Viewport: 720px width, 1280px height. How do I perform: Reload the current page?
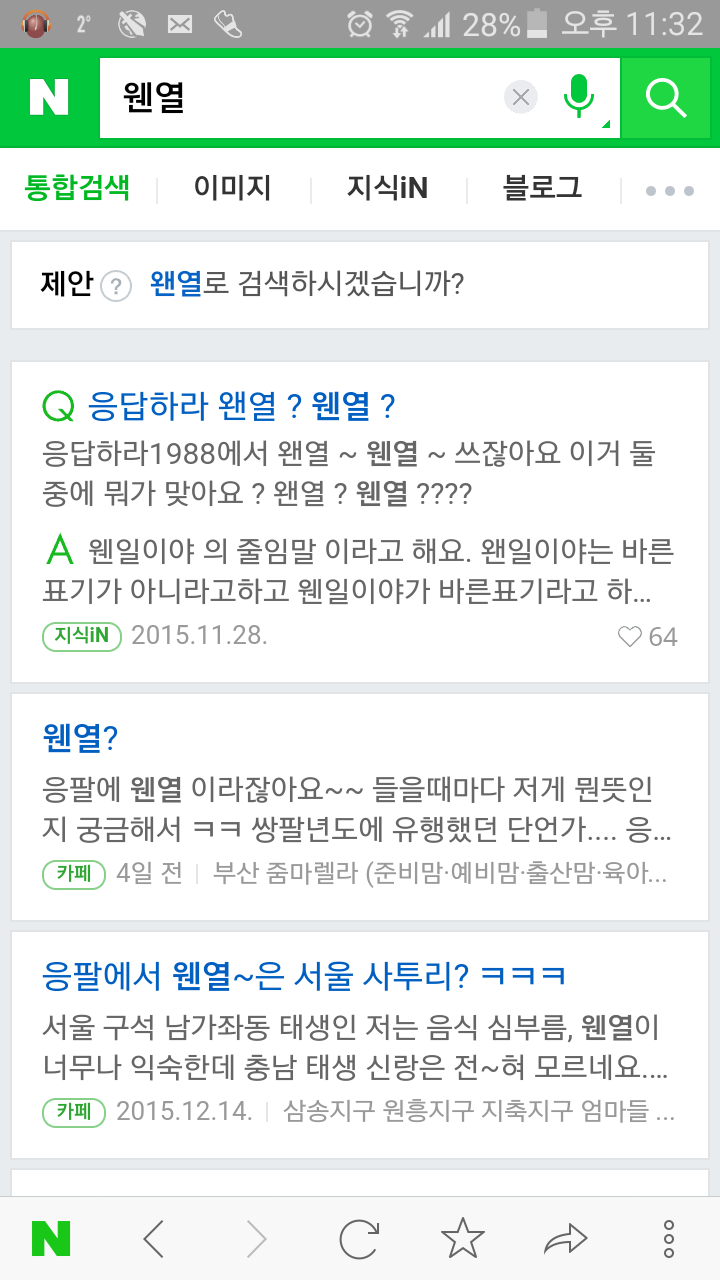359,1239
